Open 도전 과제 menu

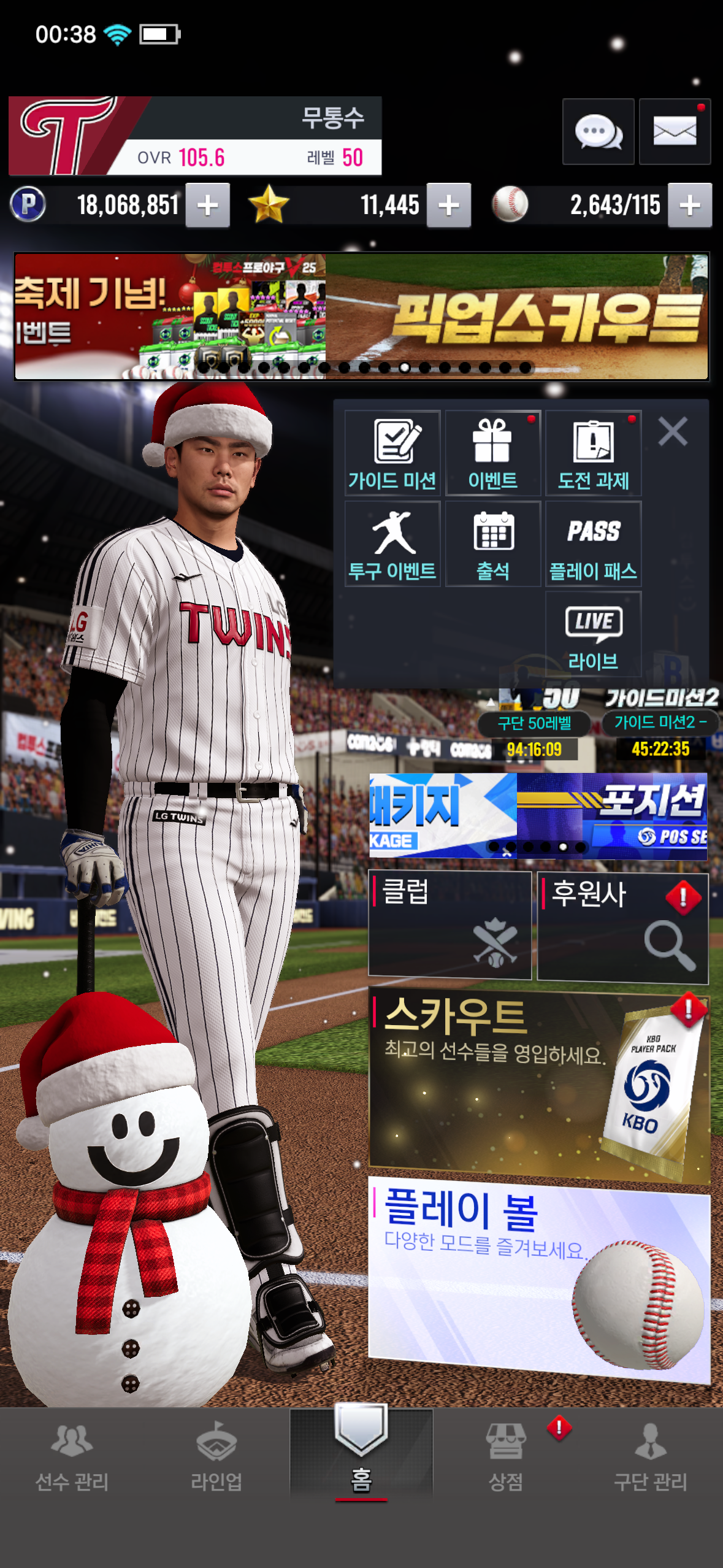[x=593, y=453]
